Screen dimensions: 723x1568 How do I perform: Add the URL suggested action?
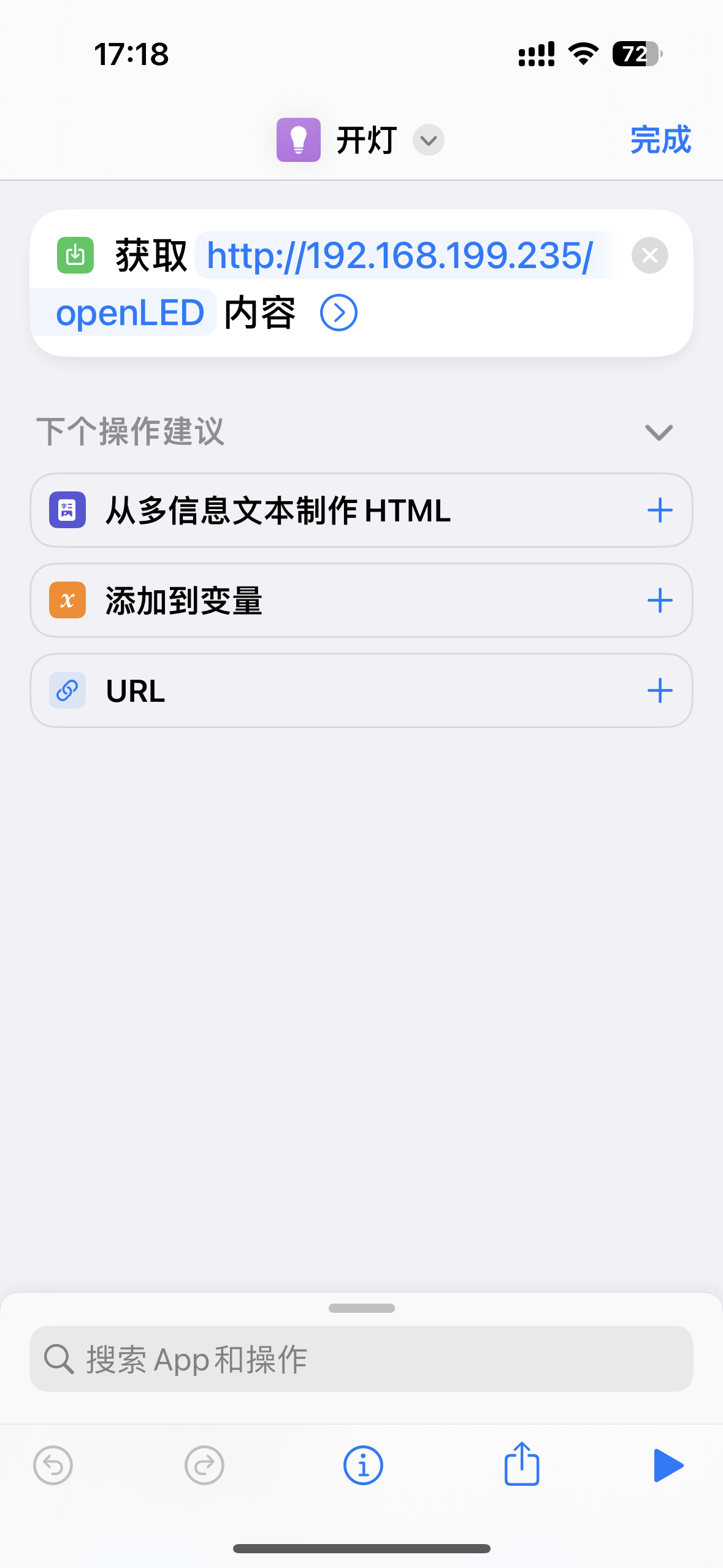[x=660, y=691]
